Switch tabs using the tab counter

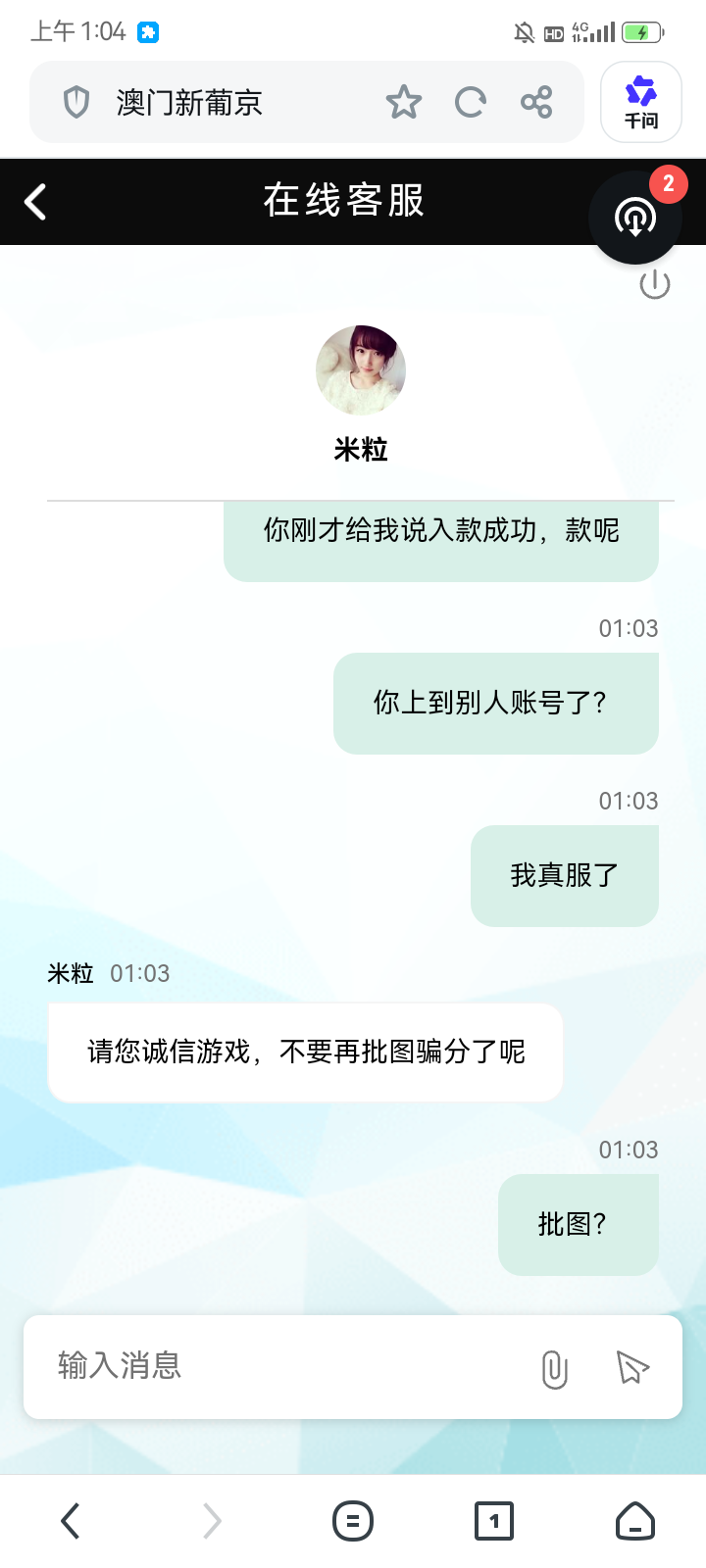(494, 1521)
